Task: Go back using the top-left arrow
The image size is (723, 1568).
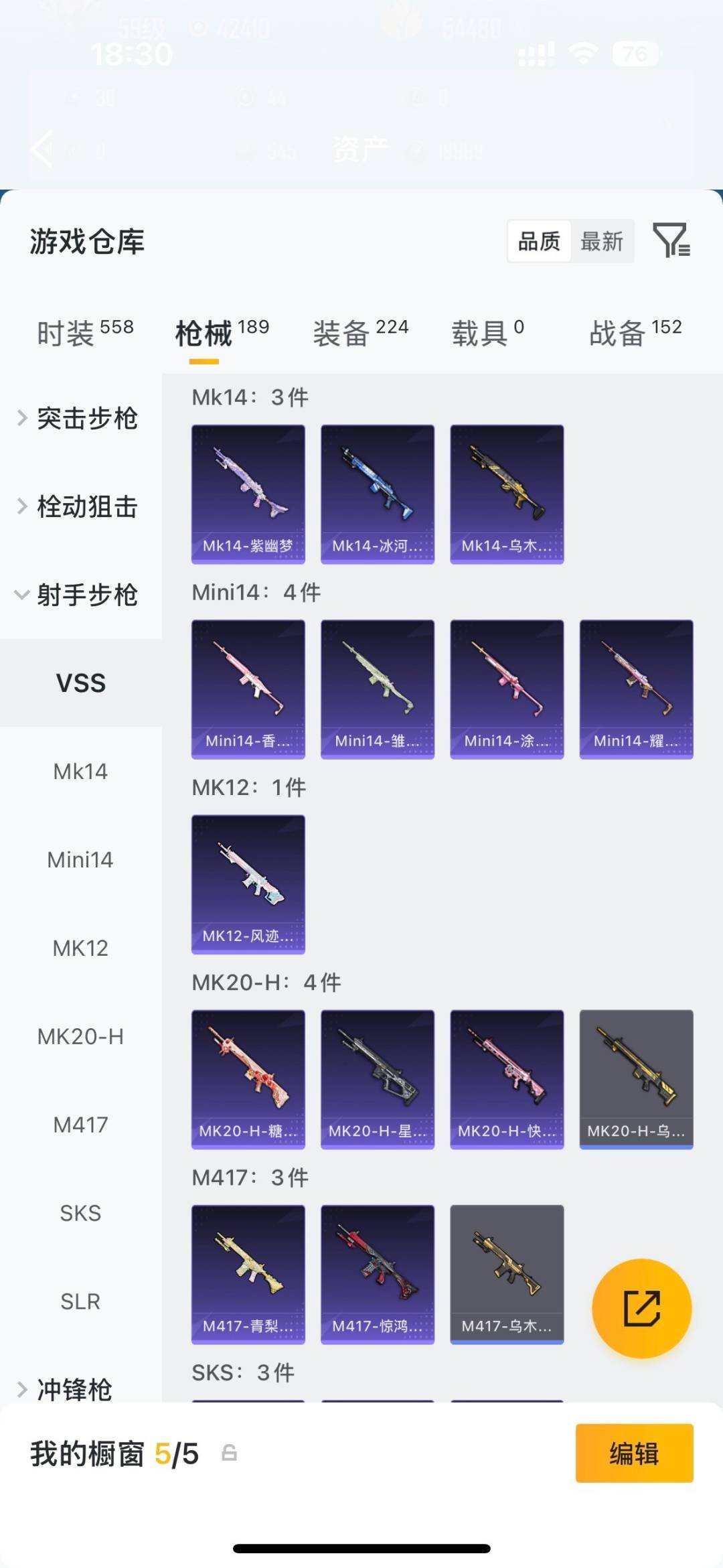Action: [42, 149]
